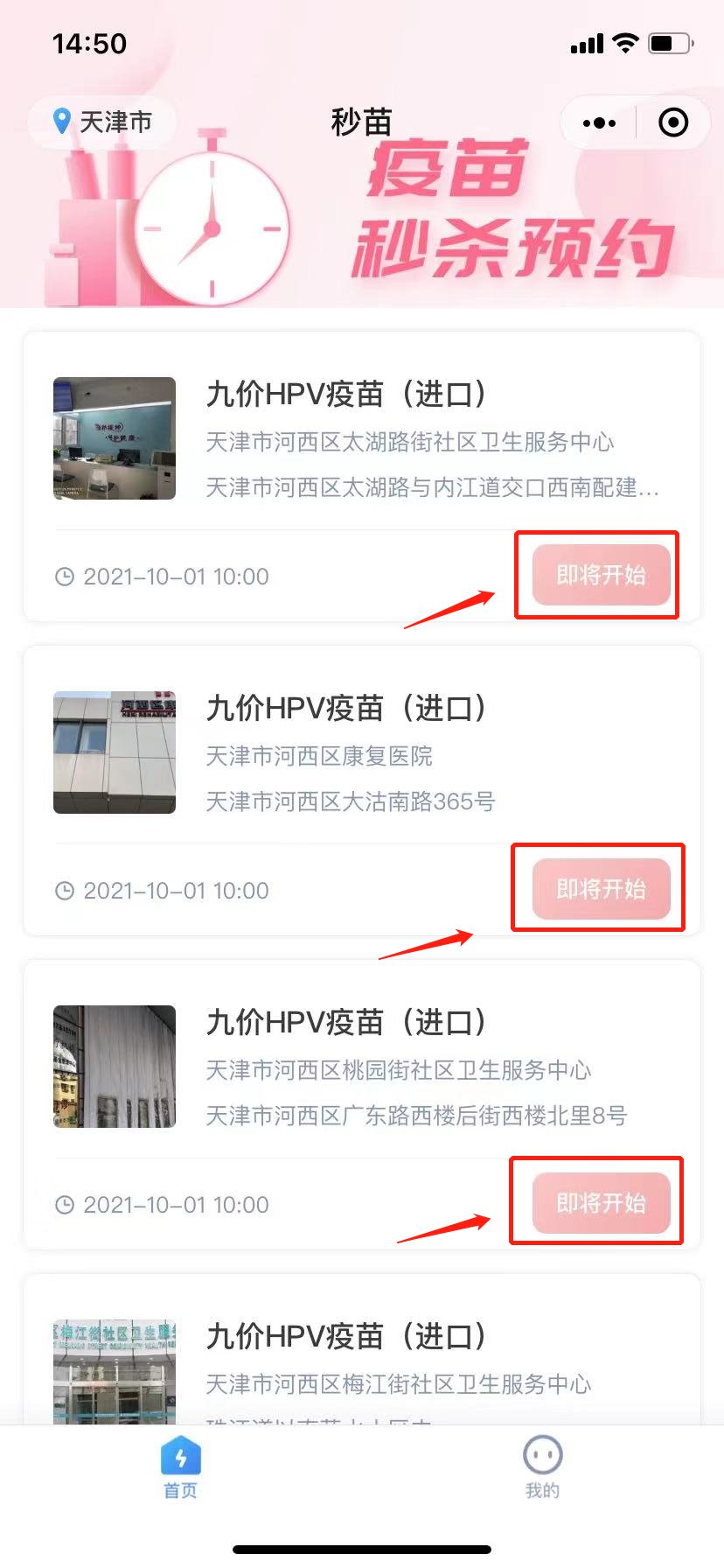Viewport: 724px width, 1568px height.
Task: Tap 即将开始 for 河西区康复医院
Action: (x=601, y=889)
